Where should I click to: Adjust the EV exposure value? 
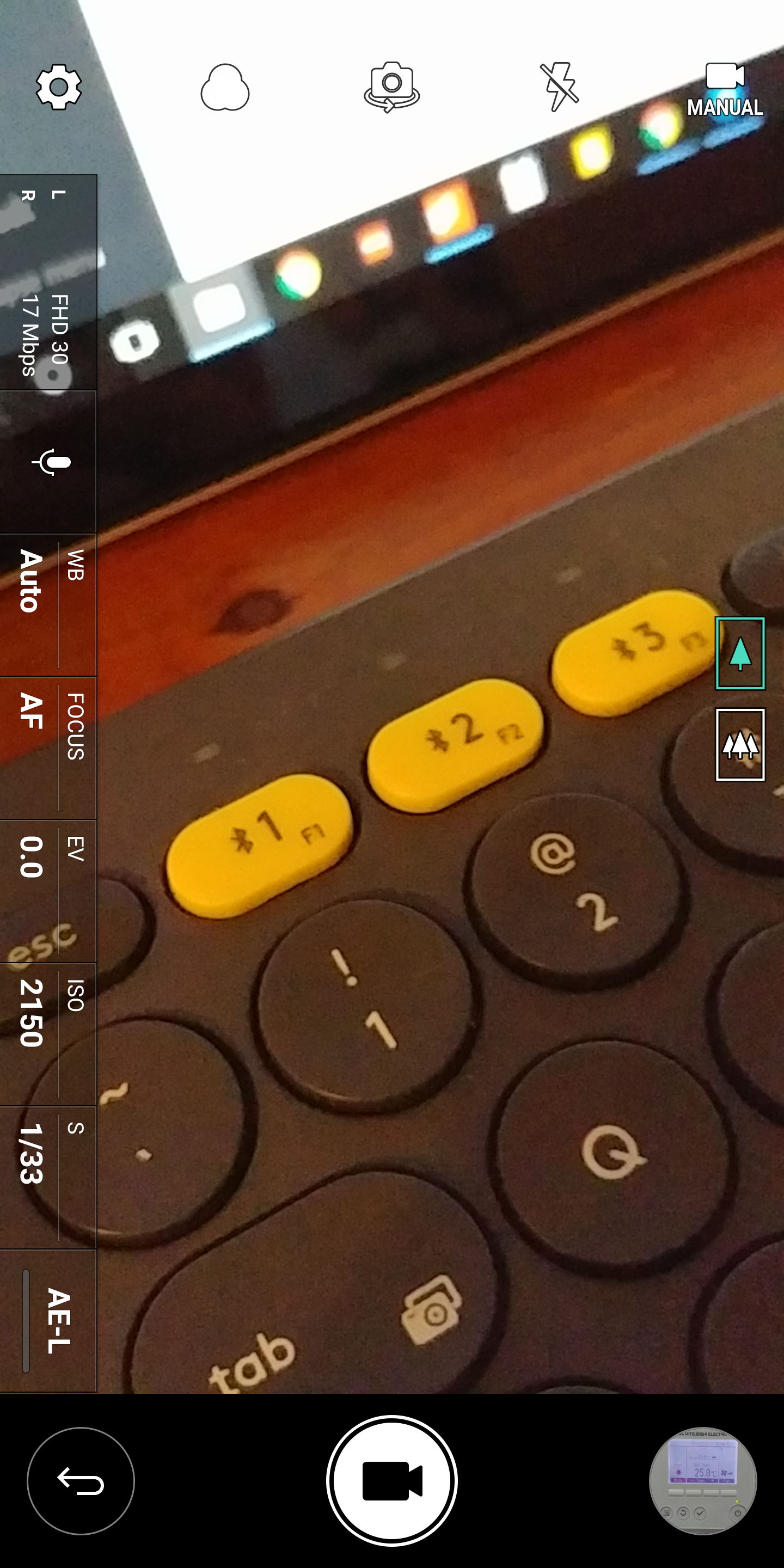point(48,891)
